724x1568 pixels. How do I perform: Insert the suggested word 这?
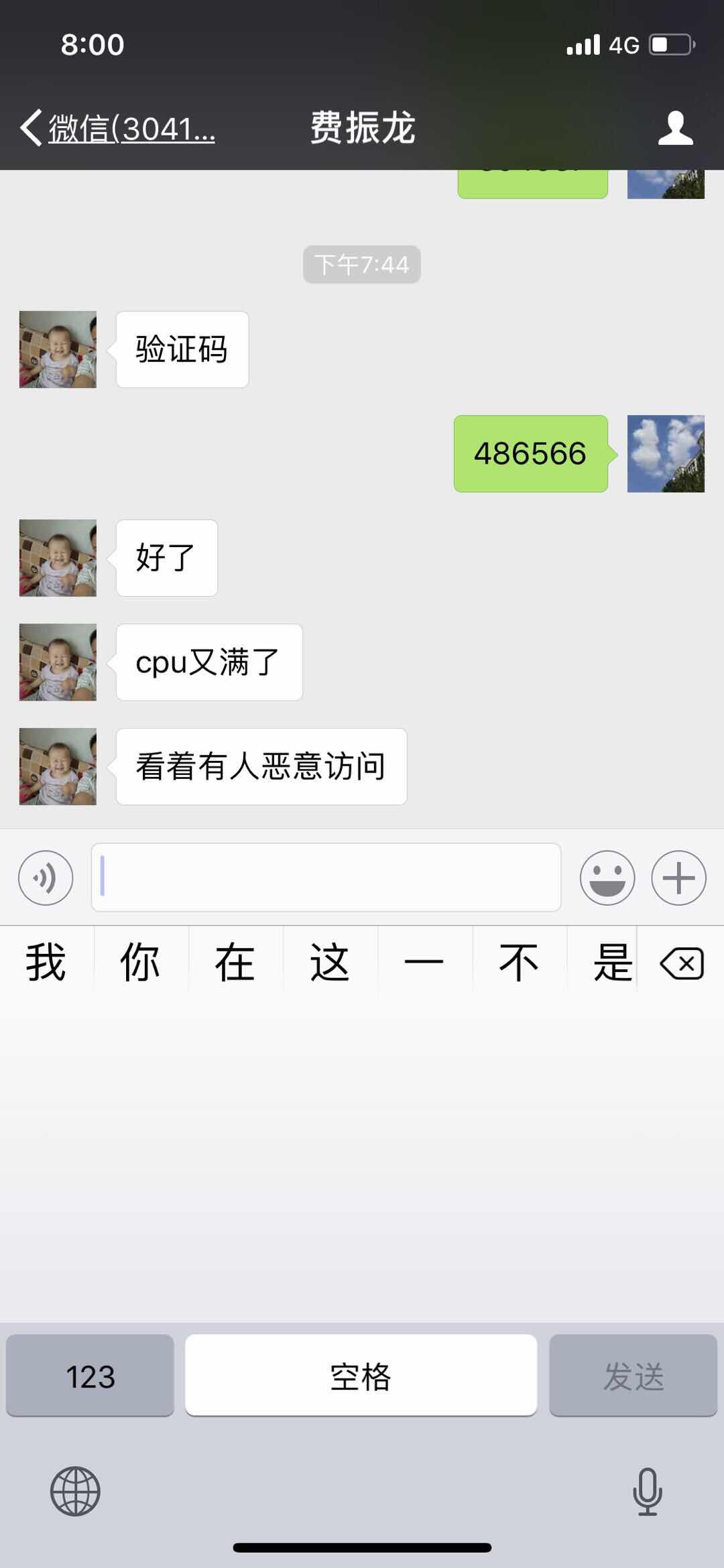click(x=329, y=963)
